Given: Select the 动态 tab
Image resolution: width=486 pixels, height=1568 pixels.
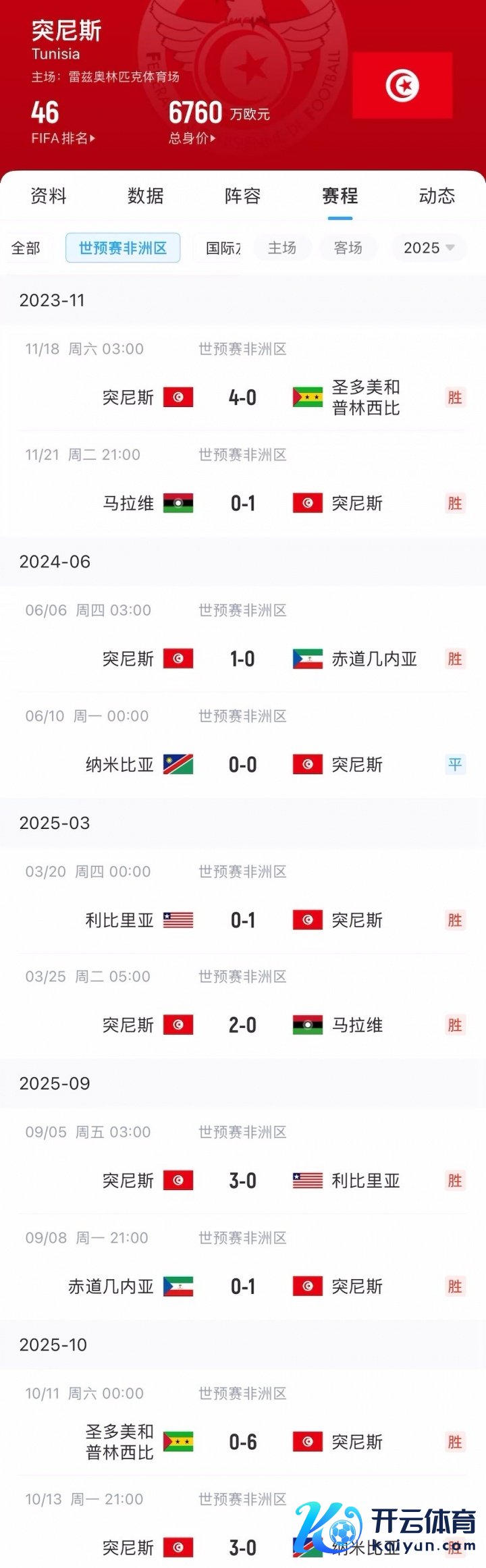Looking at the screenshot, I should click(437, 196).
